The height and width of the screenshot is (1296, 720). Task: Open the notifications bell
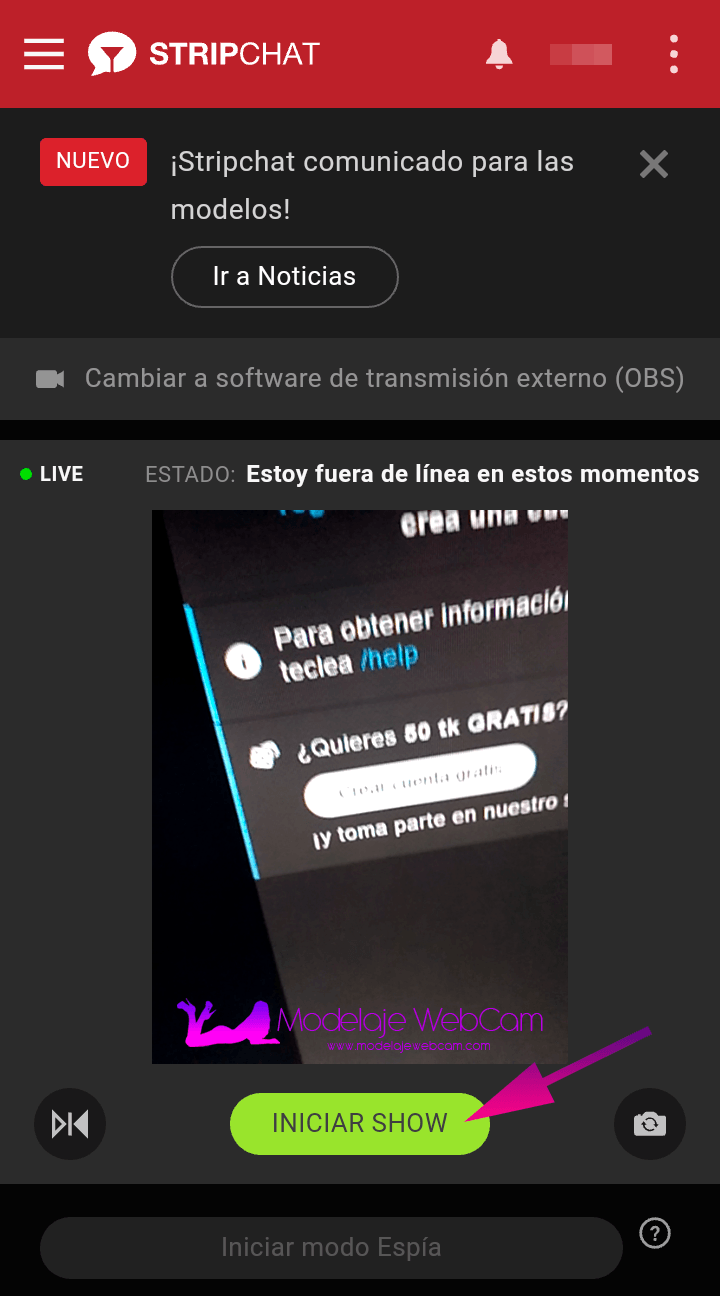tap(499, 54)
